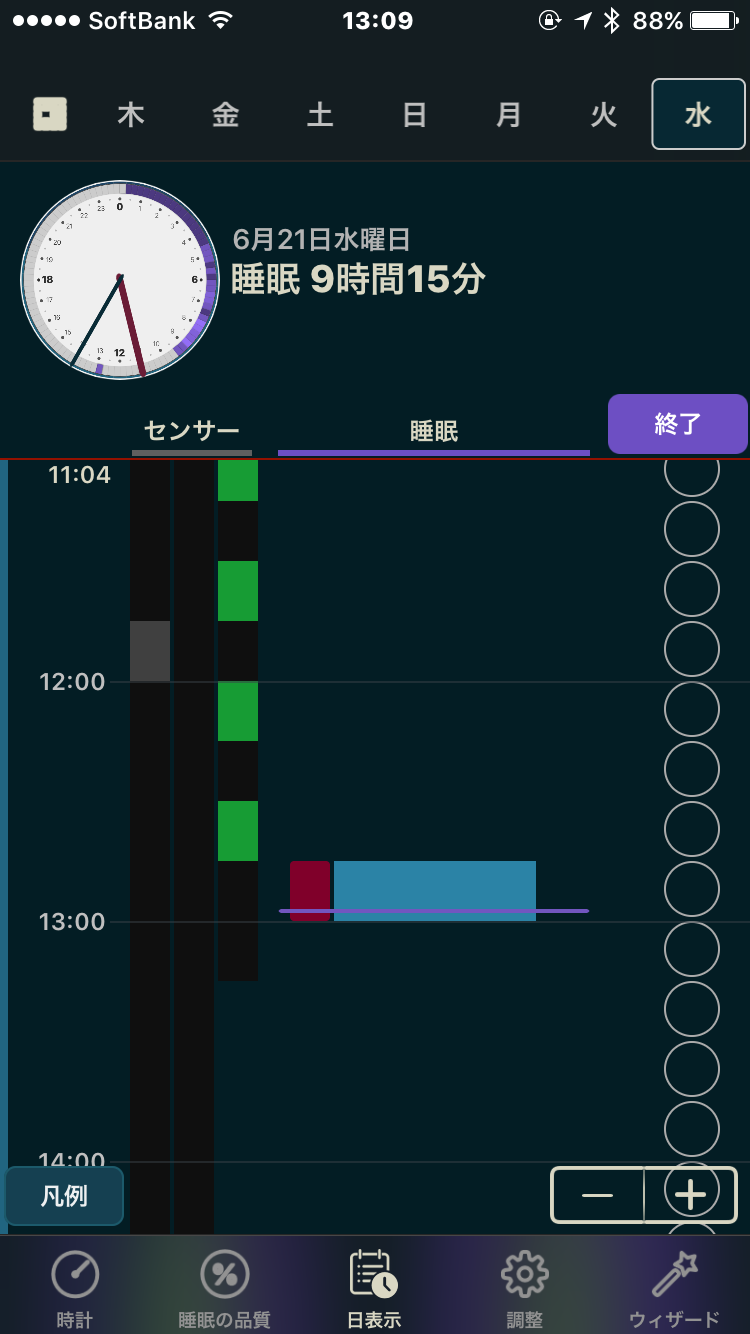Select Tuesday (火) in the day bar
This screenshot has width=750, height=1334.
click(603, 115)
